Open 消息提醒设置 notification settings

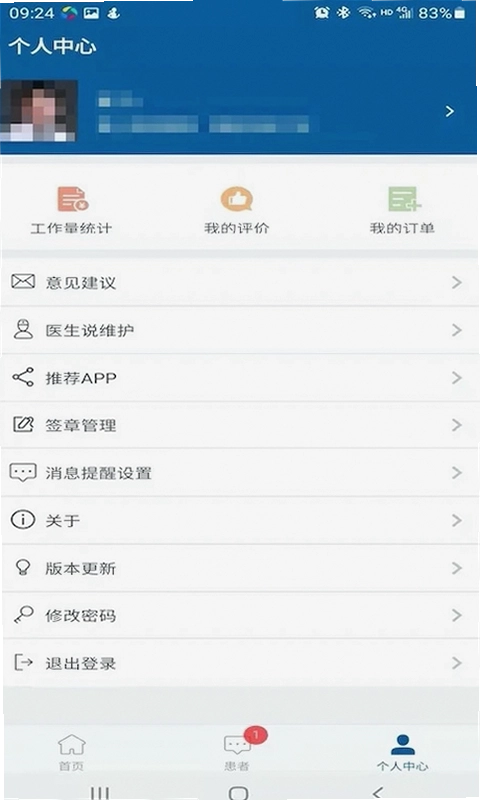pyautogui.click(x=240, y=473)
